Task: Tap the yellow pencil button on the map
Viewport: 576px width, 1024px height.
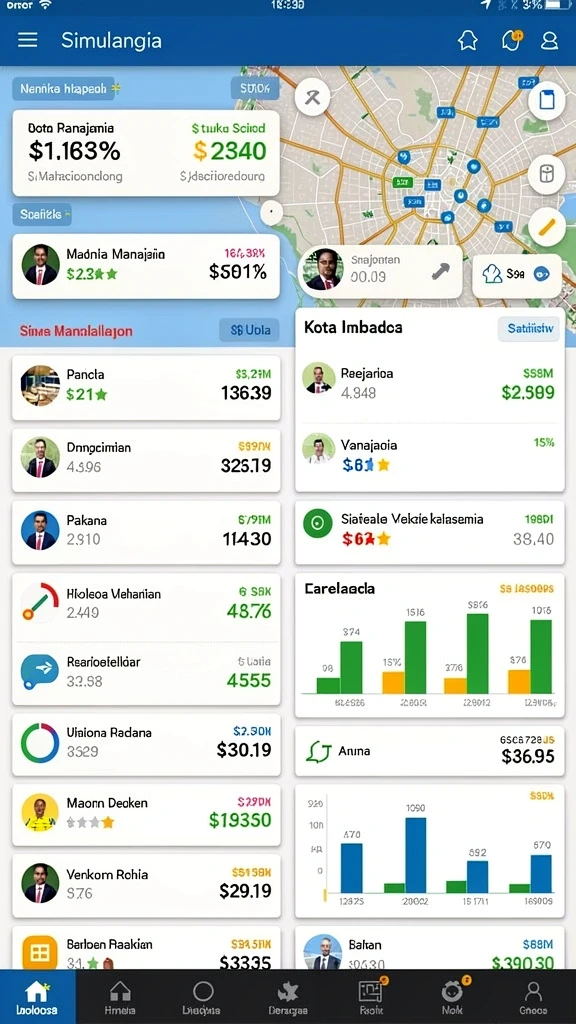Action: [x=547, y=227]
